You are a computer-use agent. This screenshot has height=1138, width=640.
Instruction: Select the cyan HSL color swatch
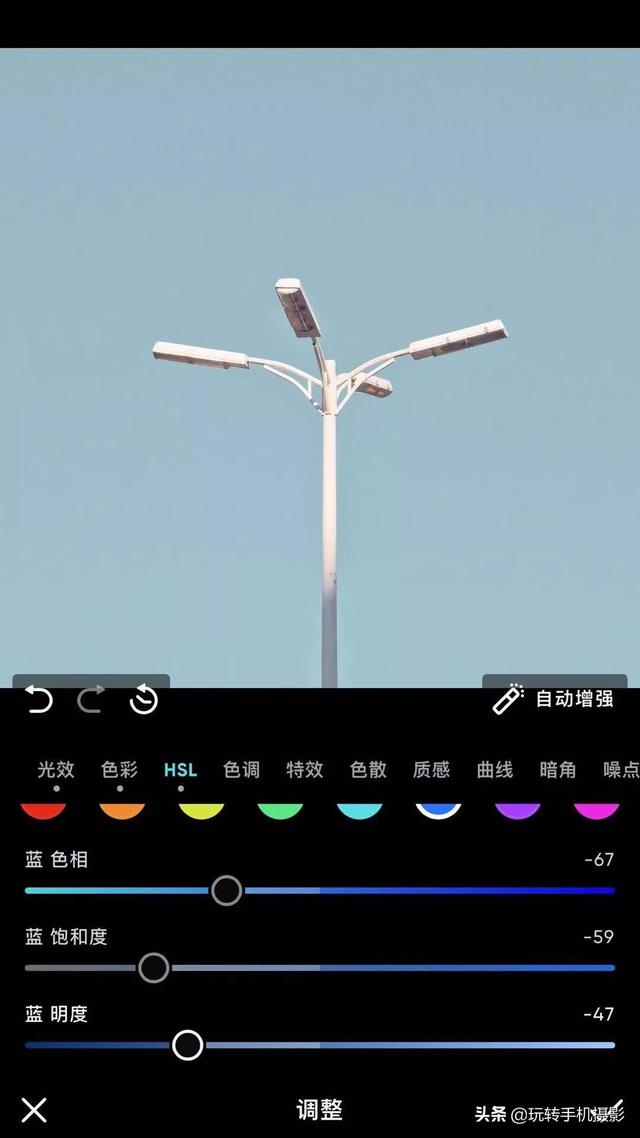click(x=359, y=808)
